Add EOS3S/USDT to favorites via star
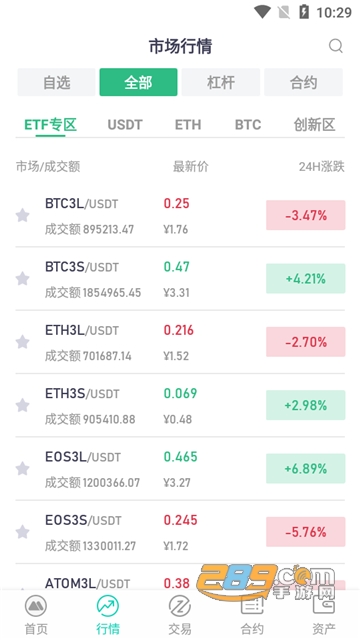The image size is (360, 640). [22, 532]
